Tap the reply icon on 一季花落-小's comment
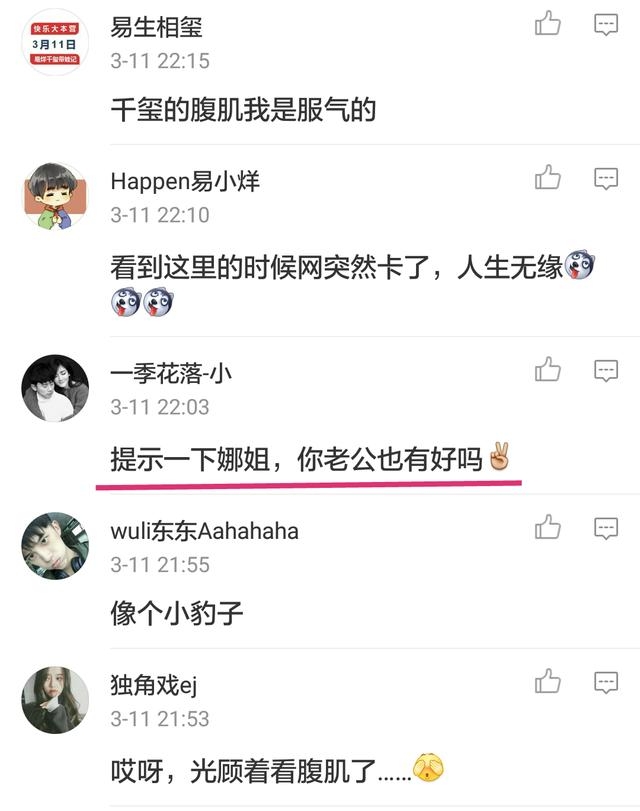 pyautogui.click(x=606, y=371)
